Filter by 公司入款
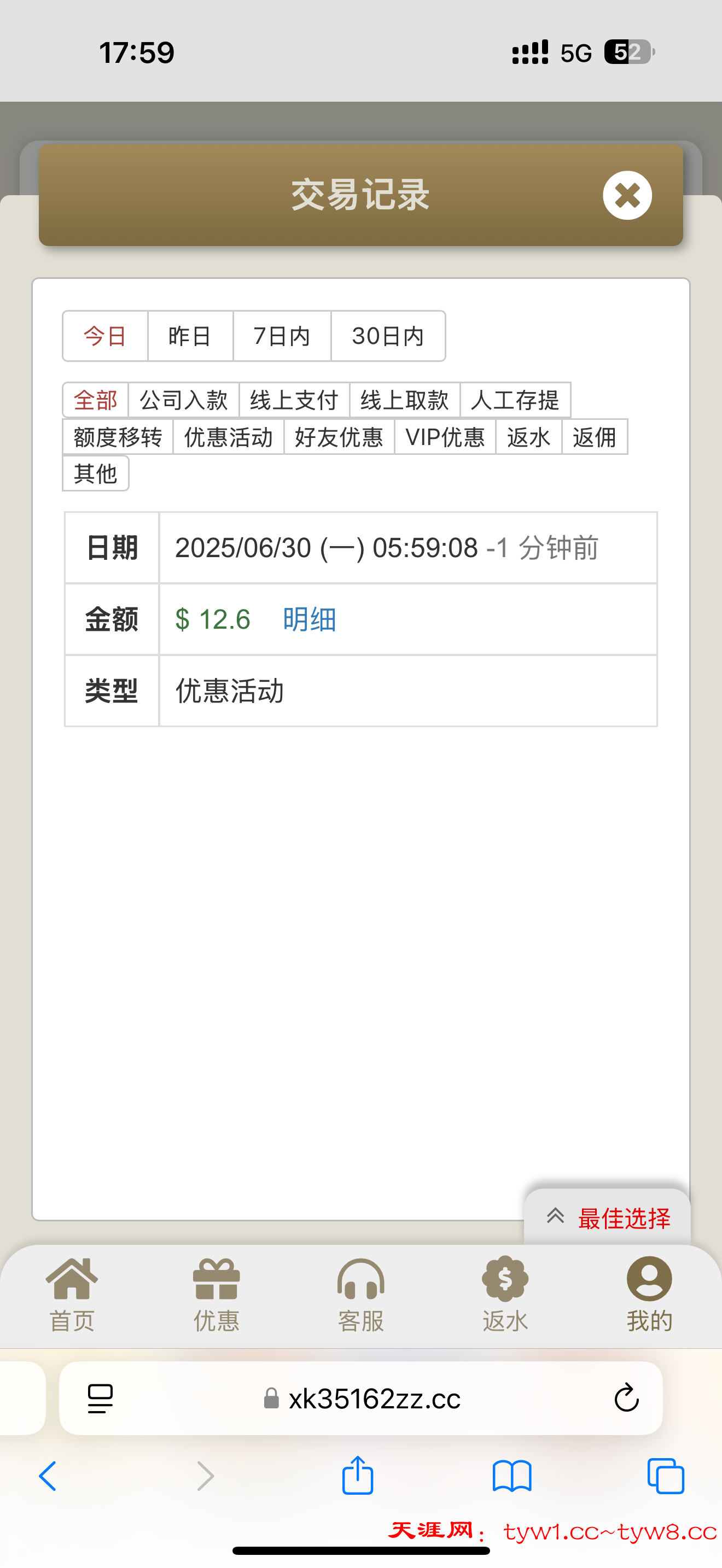Image resolution: width=722 pixels, height=1568 pixels. [183, 401]
